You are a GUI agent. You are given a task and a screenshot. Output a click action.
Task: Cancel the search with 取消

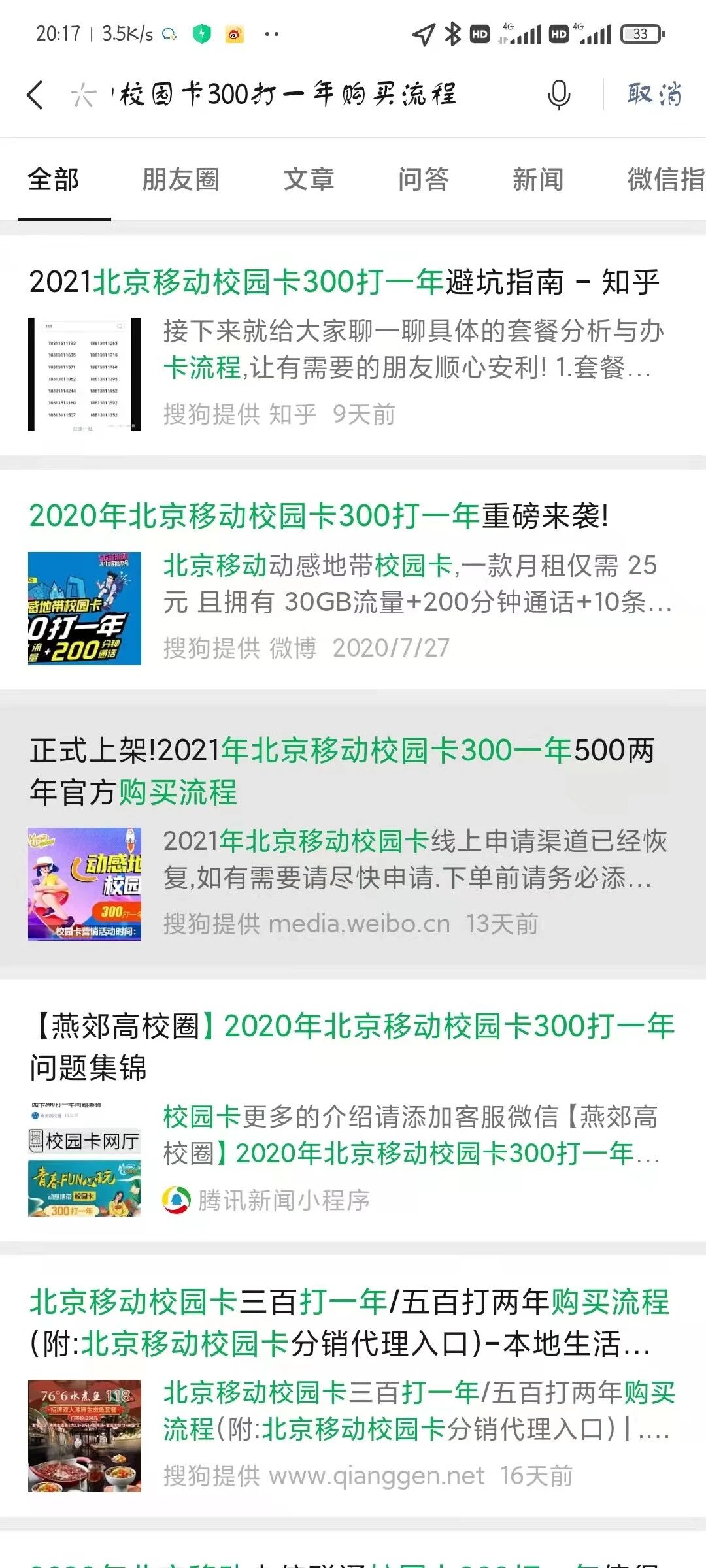(654, 95)
